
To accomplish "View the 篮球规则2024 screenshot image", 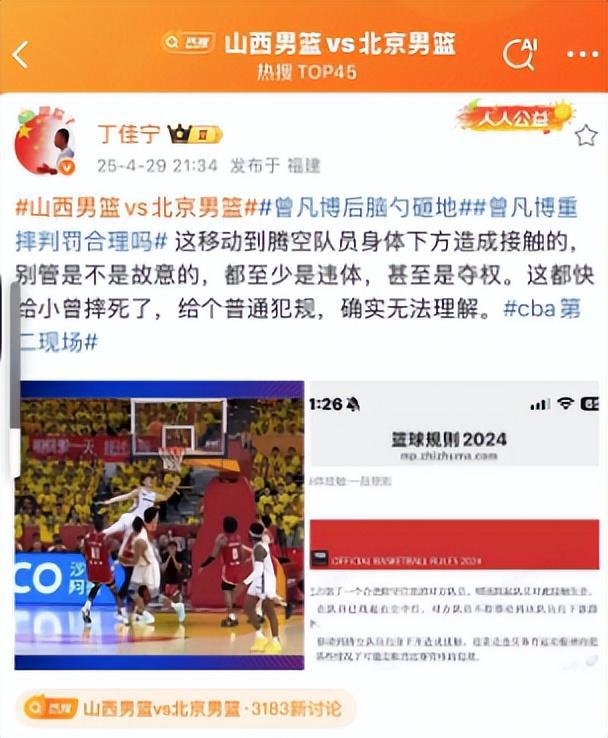I will (453, 524).
